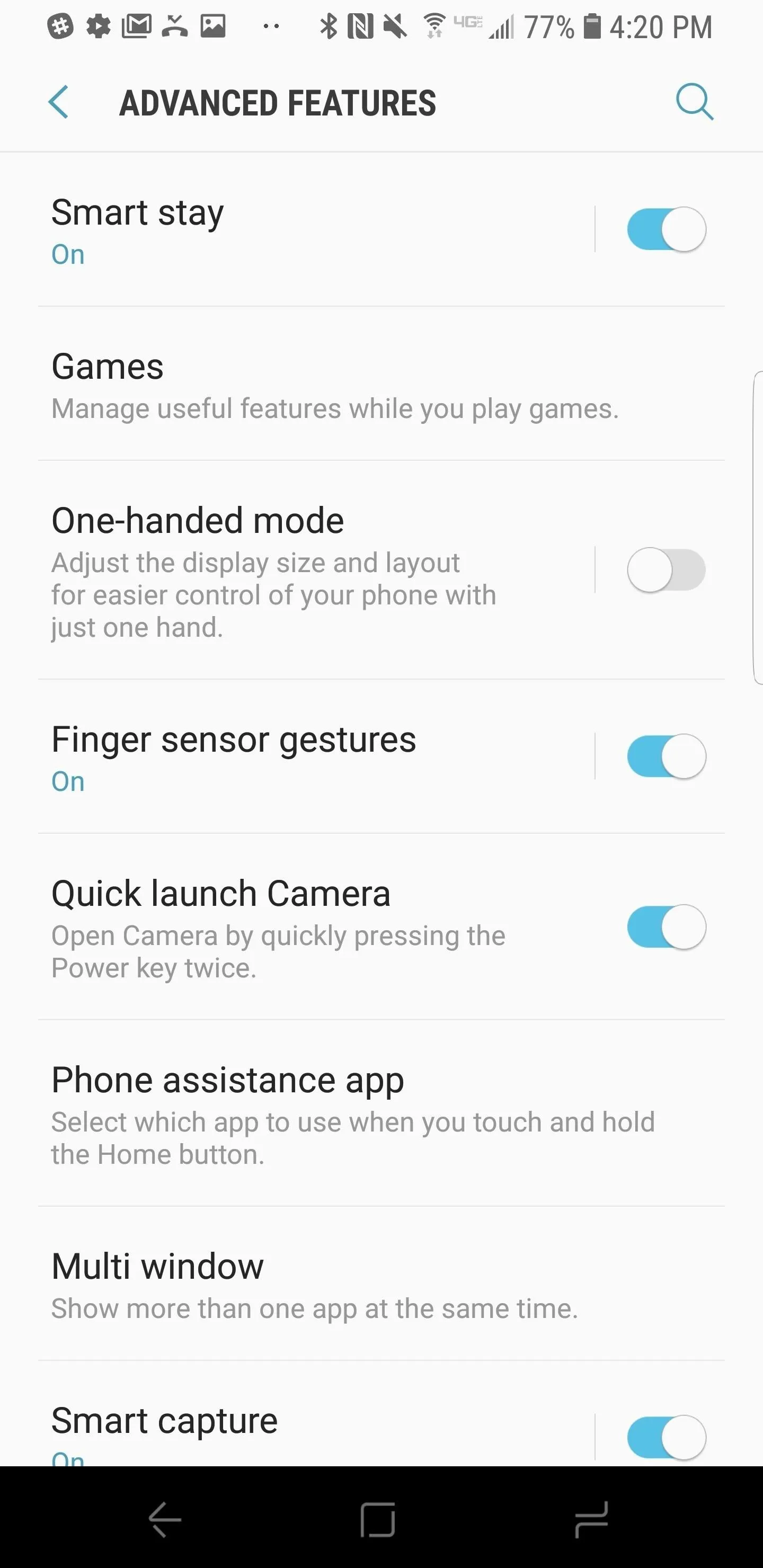Open Phone assistance app setting
Screen dimensions: 763x1568
(381, 1112)
